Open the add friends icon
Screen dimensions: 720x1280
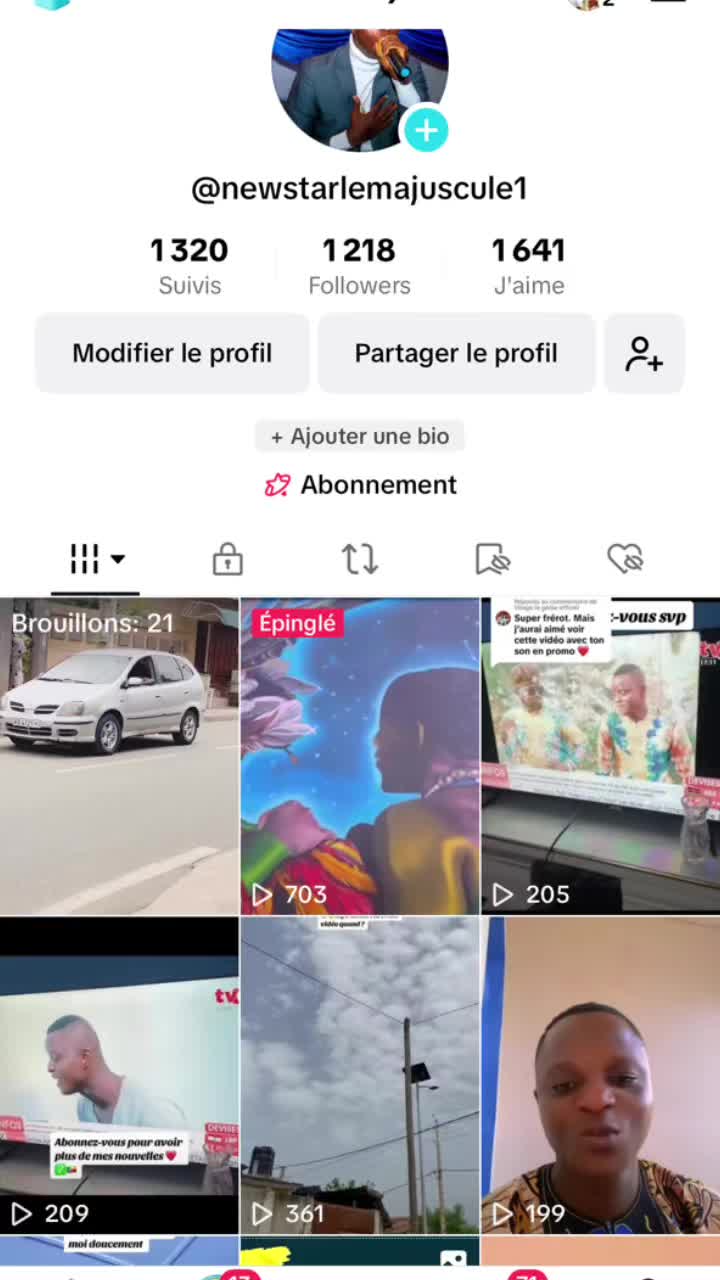[644, 353]
